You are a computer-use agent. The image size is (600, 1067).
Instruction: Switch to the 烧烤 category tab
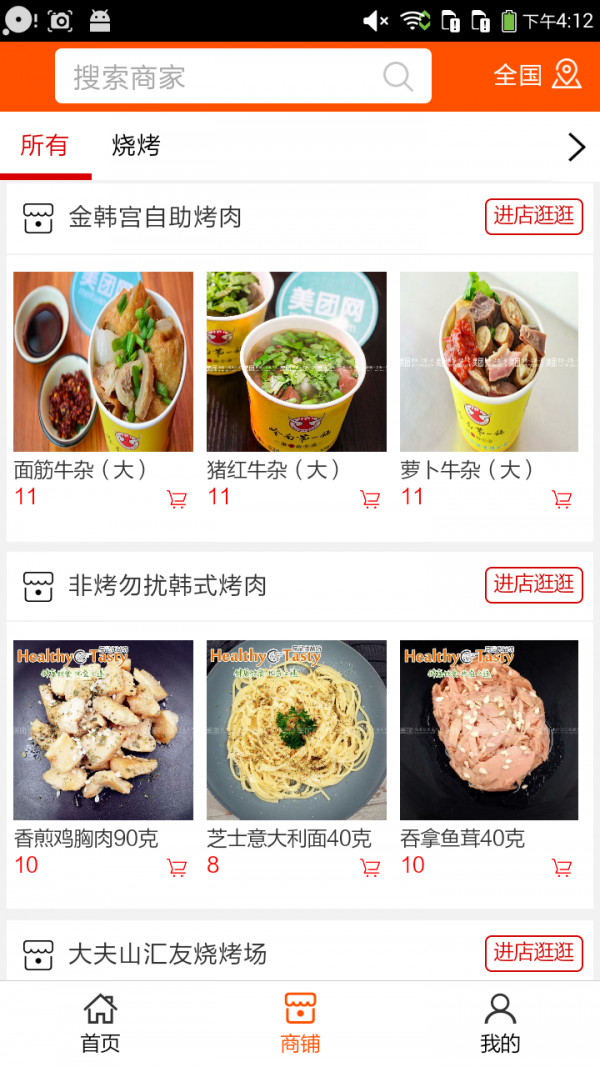click(136, 146)
